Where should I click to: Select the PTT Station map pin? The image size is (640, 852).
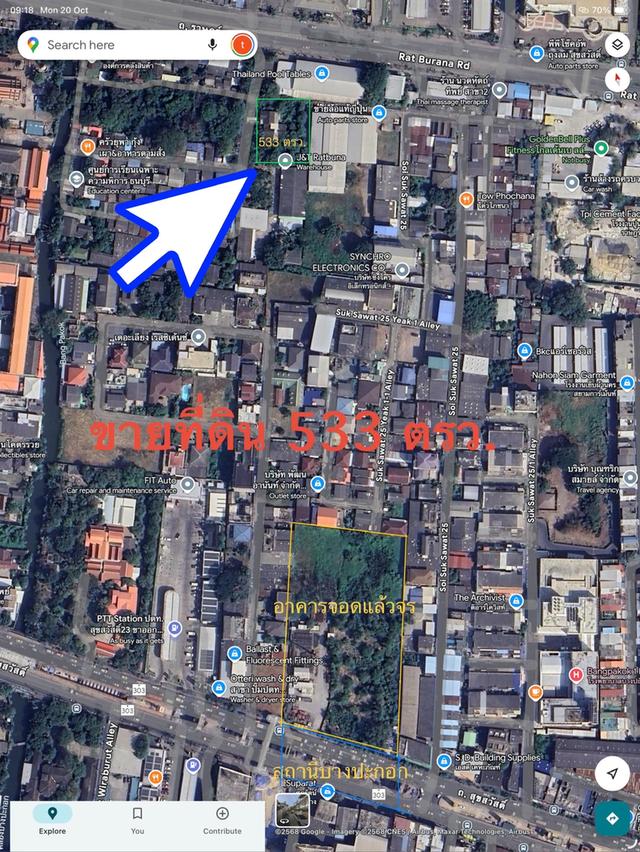point(175,628)
